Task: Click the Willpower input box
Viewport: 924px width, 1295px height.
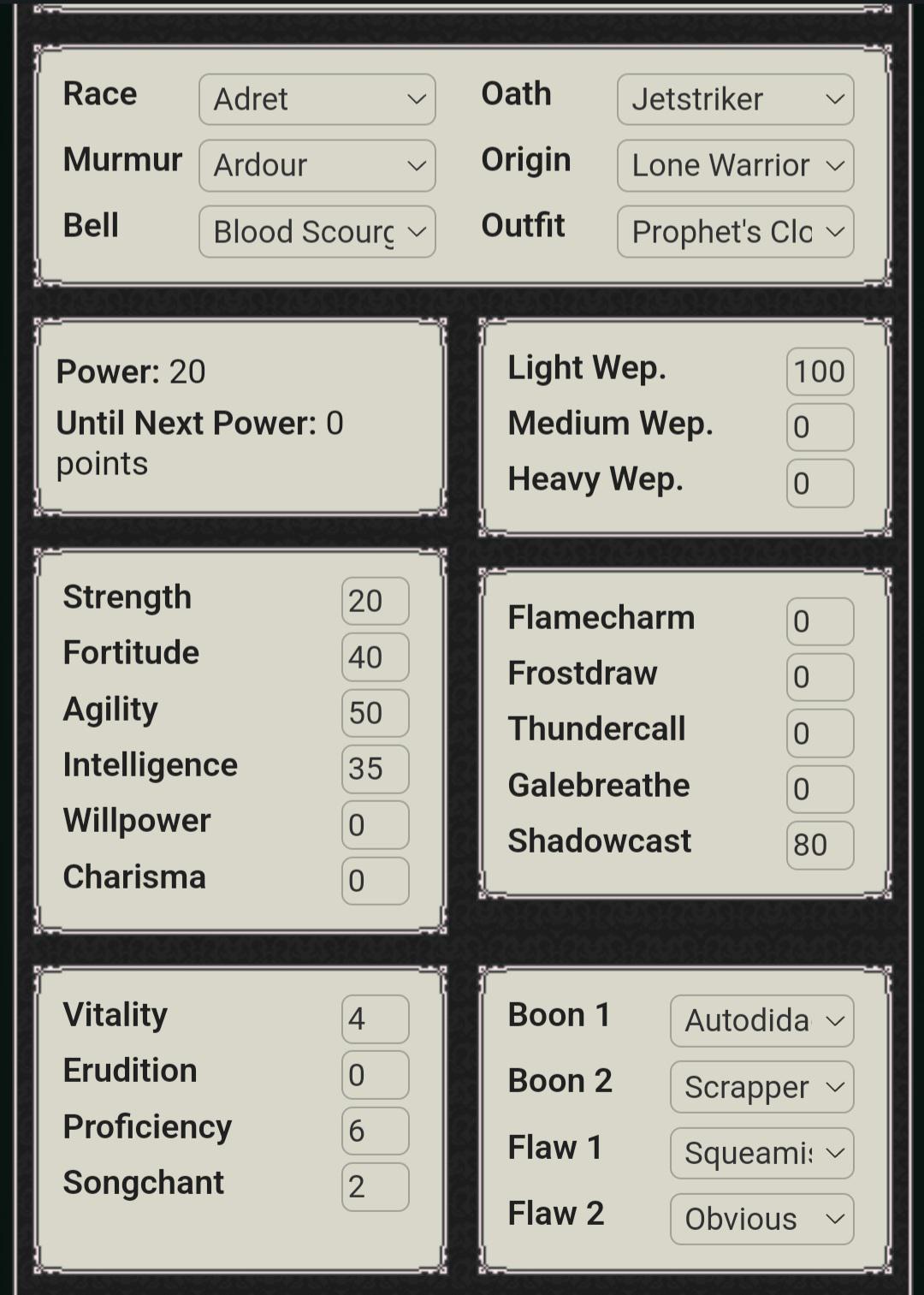Action: [x=375, y=824]
